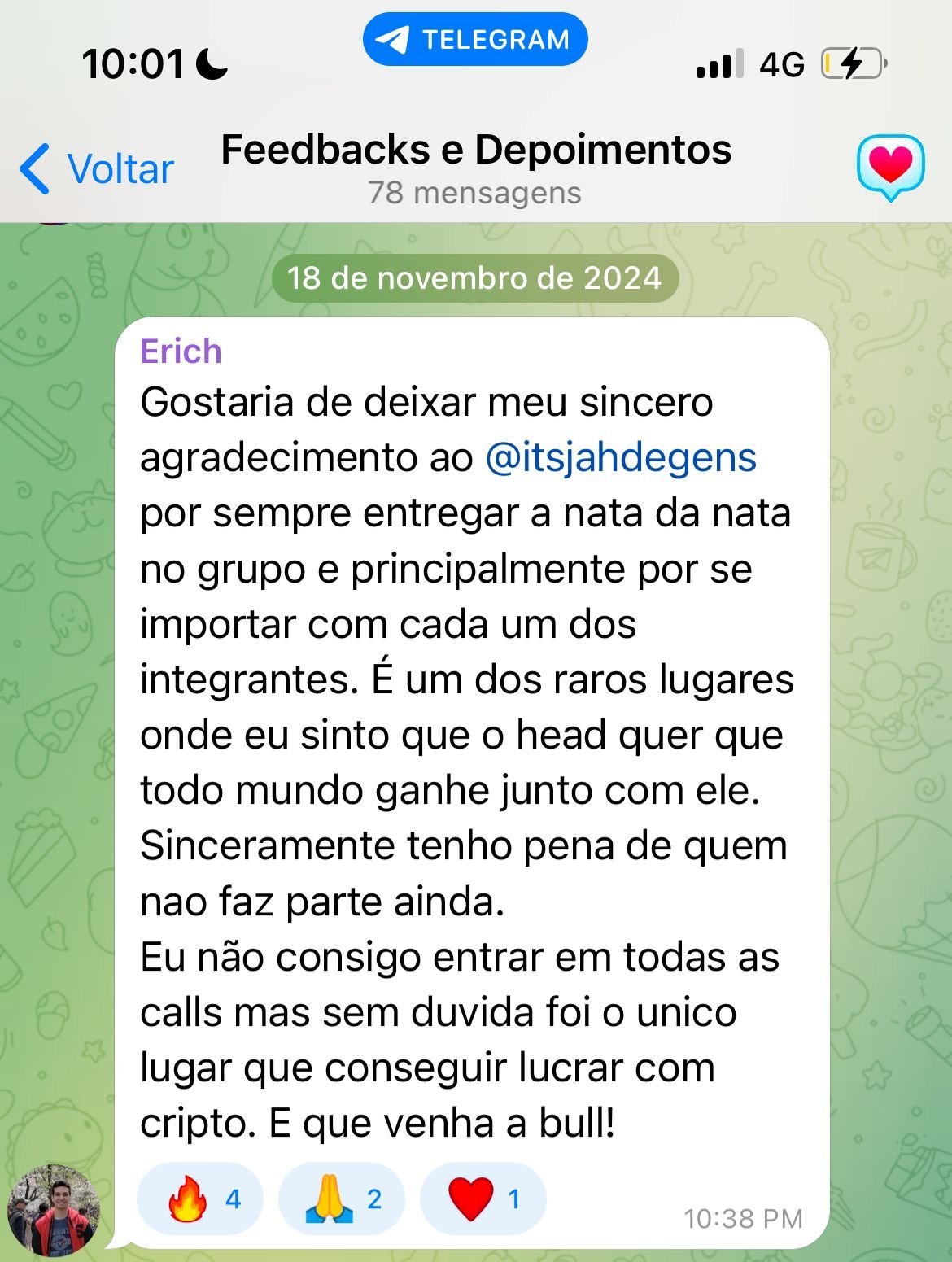Add a fire reaction to Erich's message
The image size is (952, 1262).
click(200, 1199)
